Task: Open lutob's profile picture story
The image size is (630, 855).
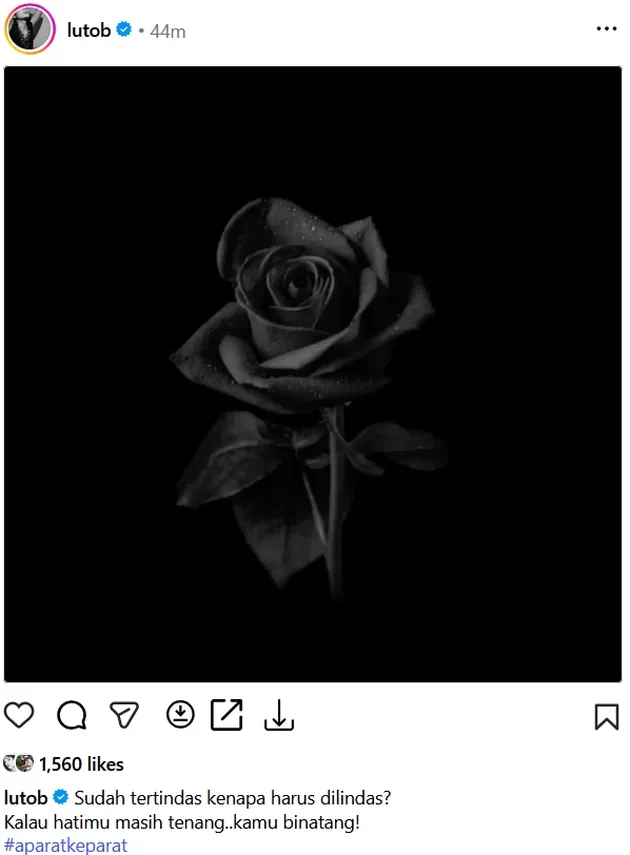Action: pos(29,29)
